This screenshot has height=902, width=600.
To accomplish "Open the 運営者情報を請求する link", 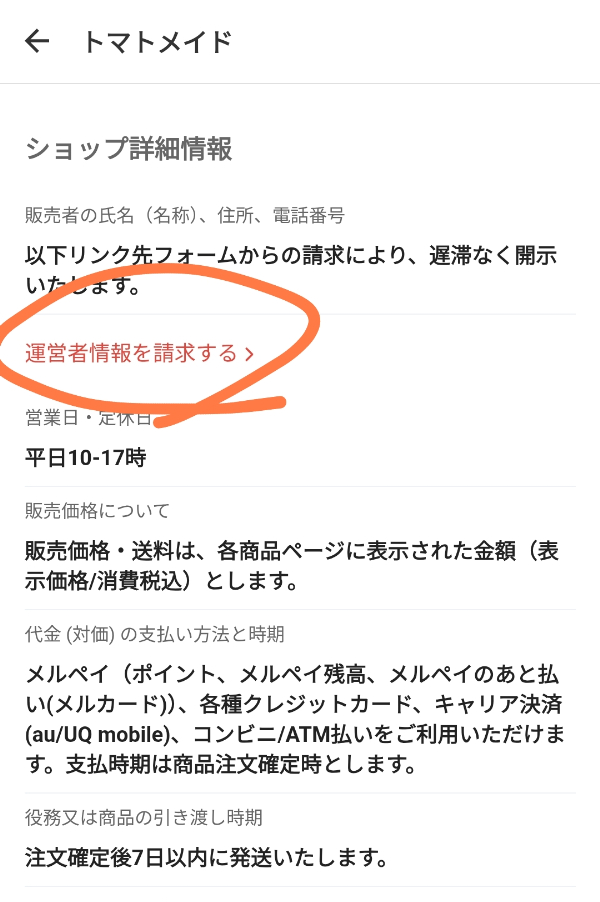I will [139, 353].
